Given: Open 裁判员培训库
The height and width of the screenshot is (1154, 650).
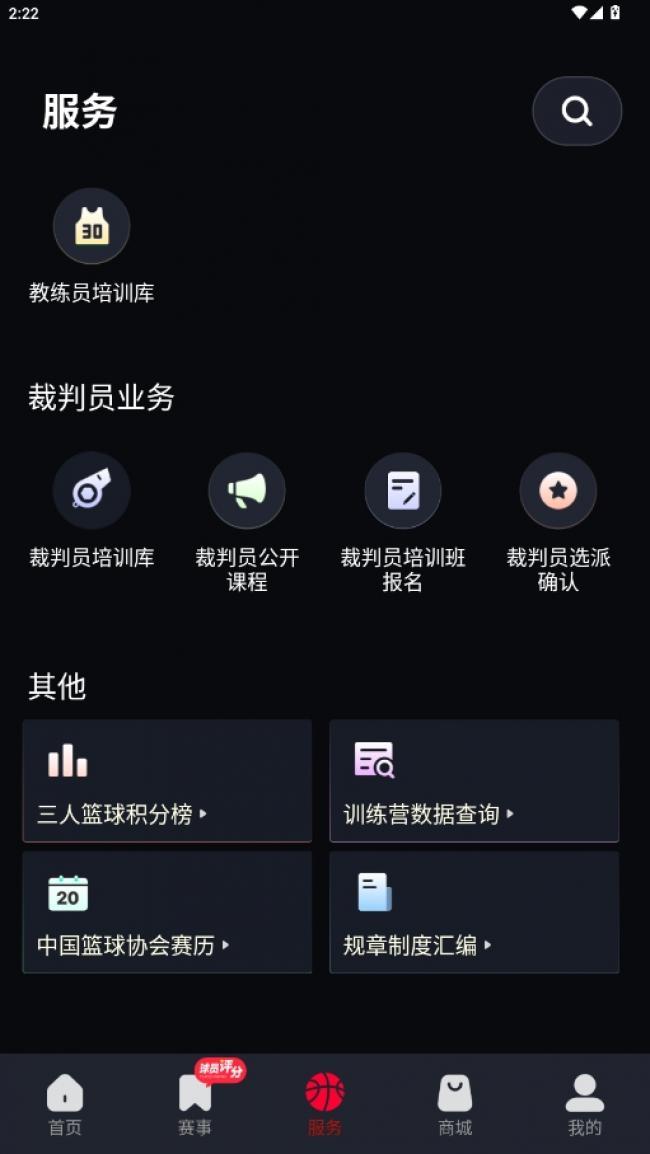Looking at the screenshot, I should [91, 511].
